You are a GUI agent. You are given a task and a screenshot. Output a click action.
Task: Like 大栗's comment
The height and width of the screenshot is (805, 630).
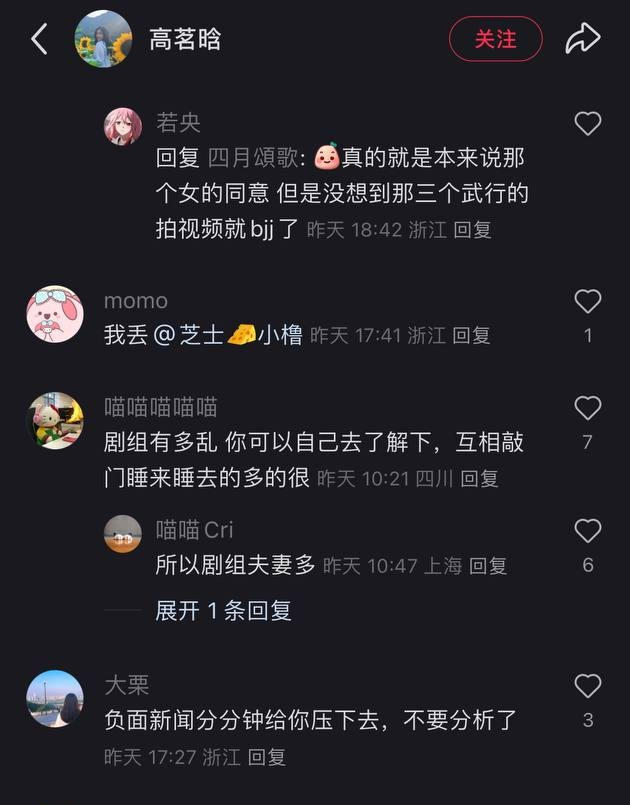coord(588,686)
